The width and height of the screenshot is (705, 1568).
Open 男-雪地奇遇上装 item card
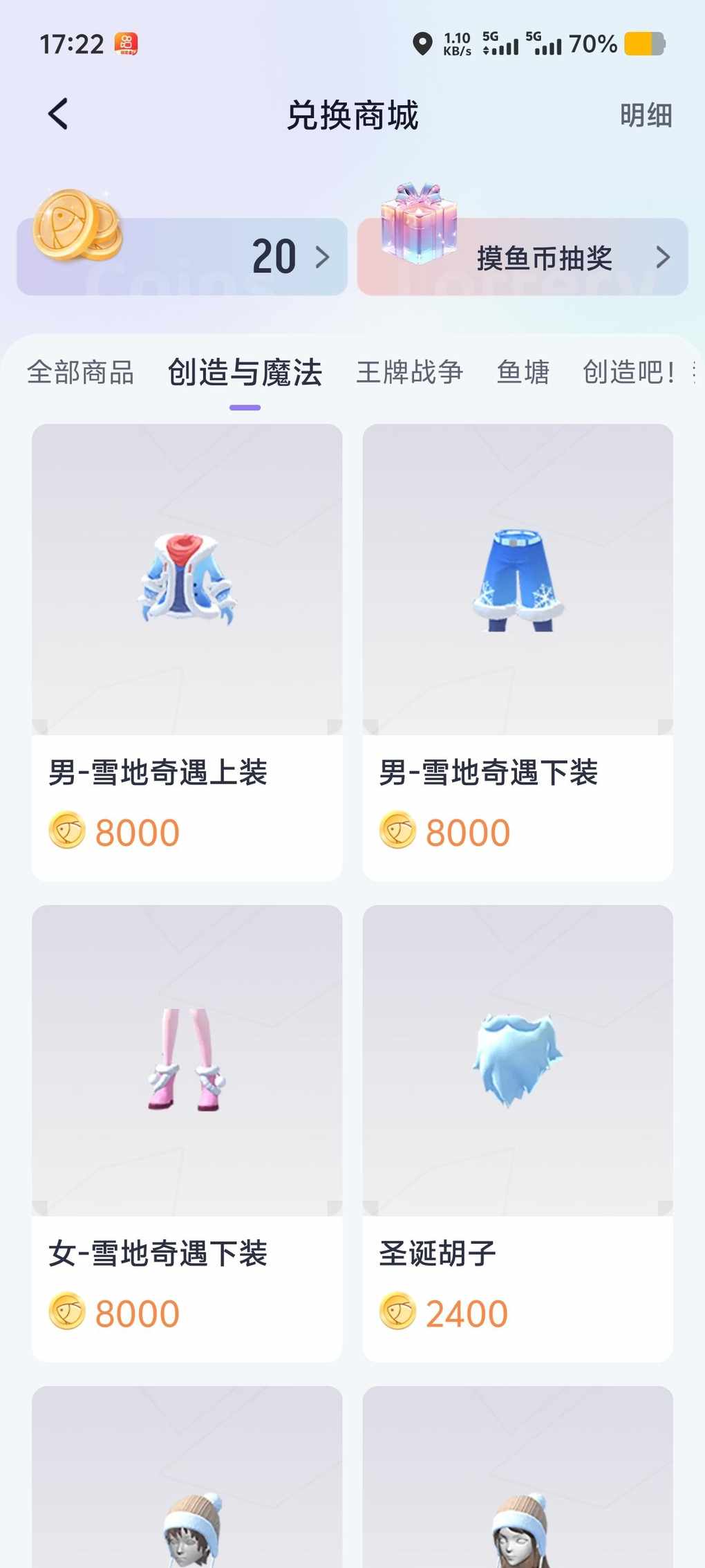187,652
